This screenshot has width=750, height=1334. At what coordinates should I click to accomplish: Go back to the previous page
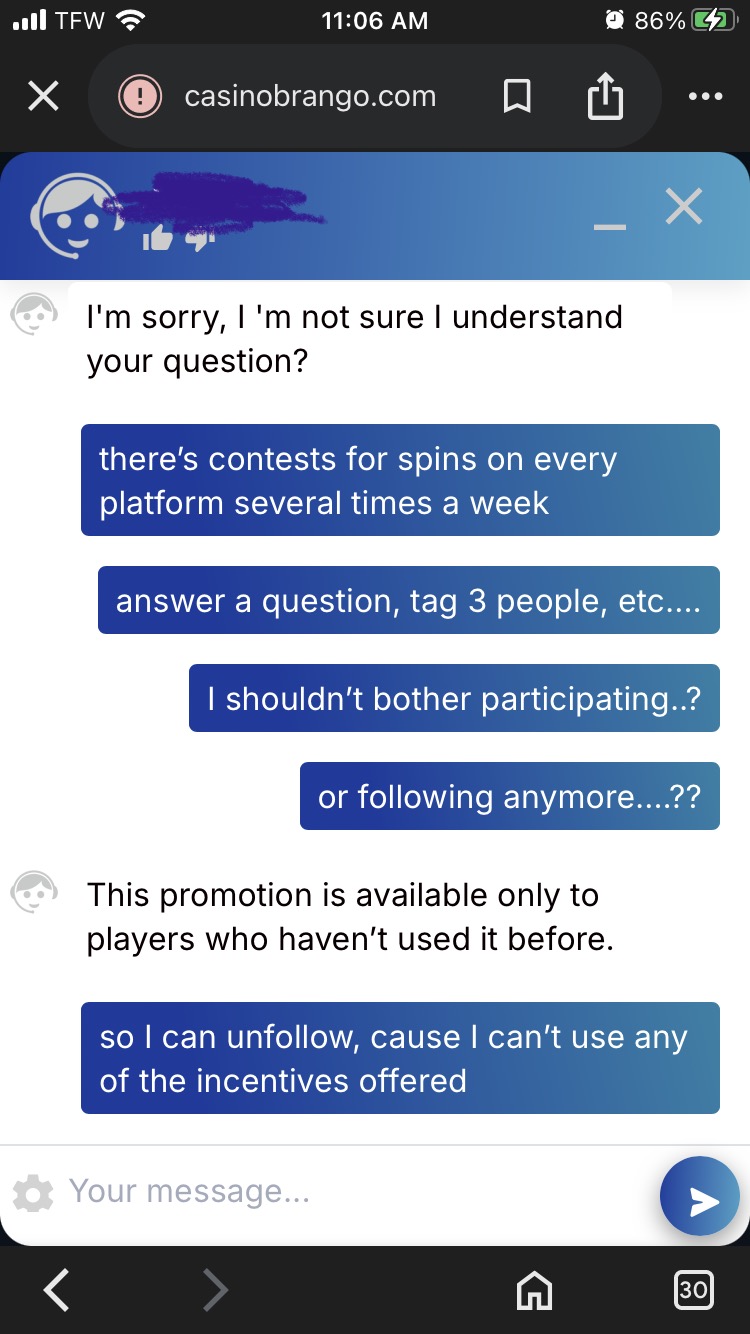click(x=57, y=1290)
